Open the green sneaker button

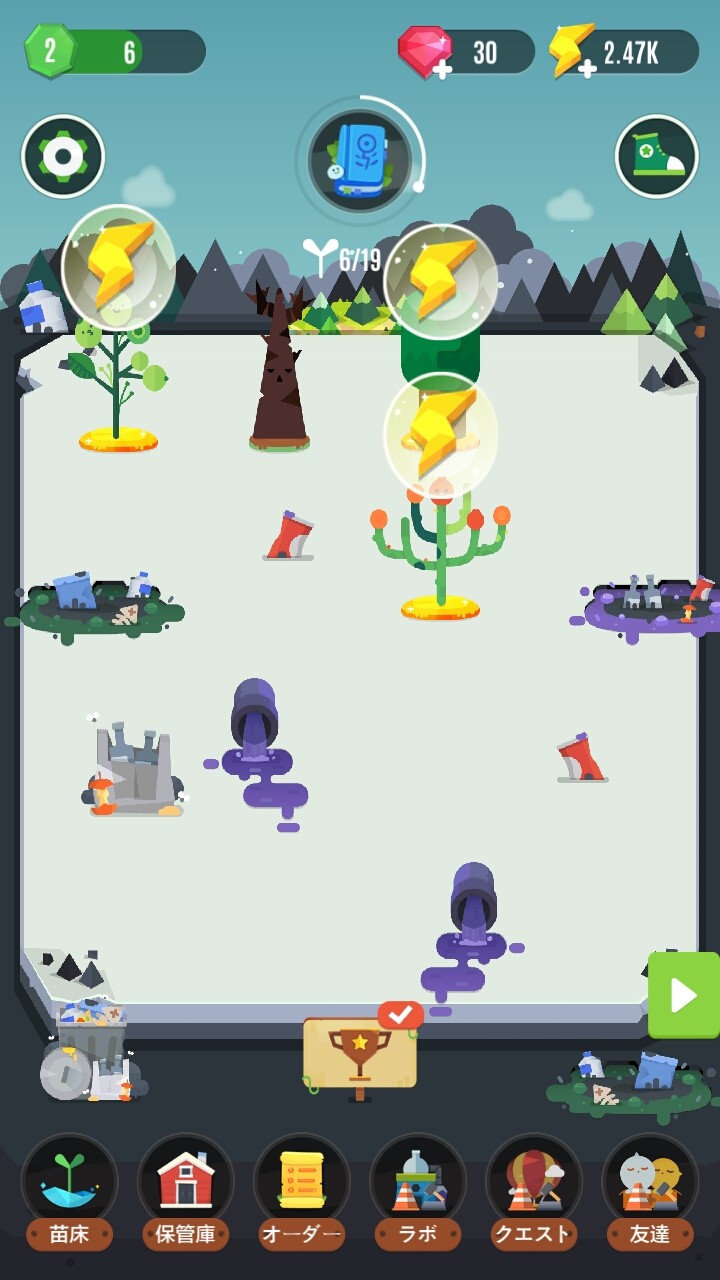point(656,157)
